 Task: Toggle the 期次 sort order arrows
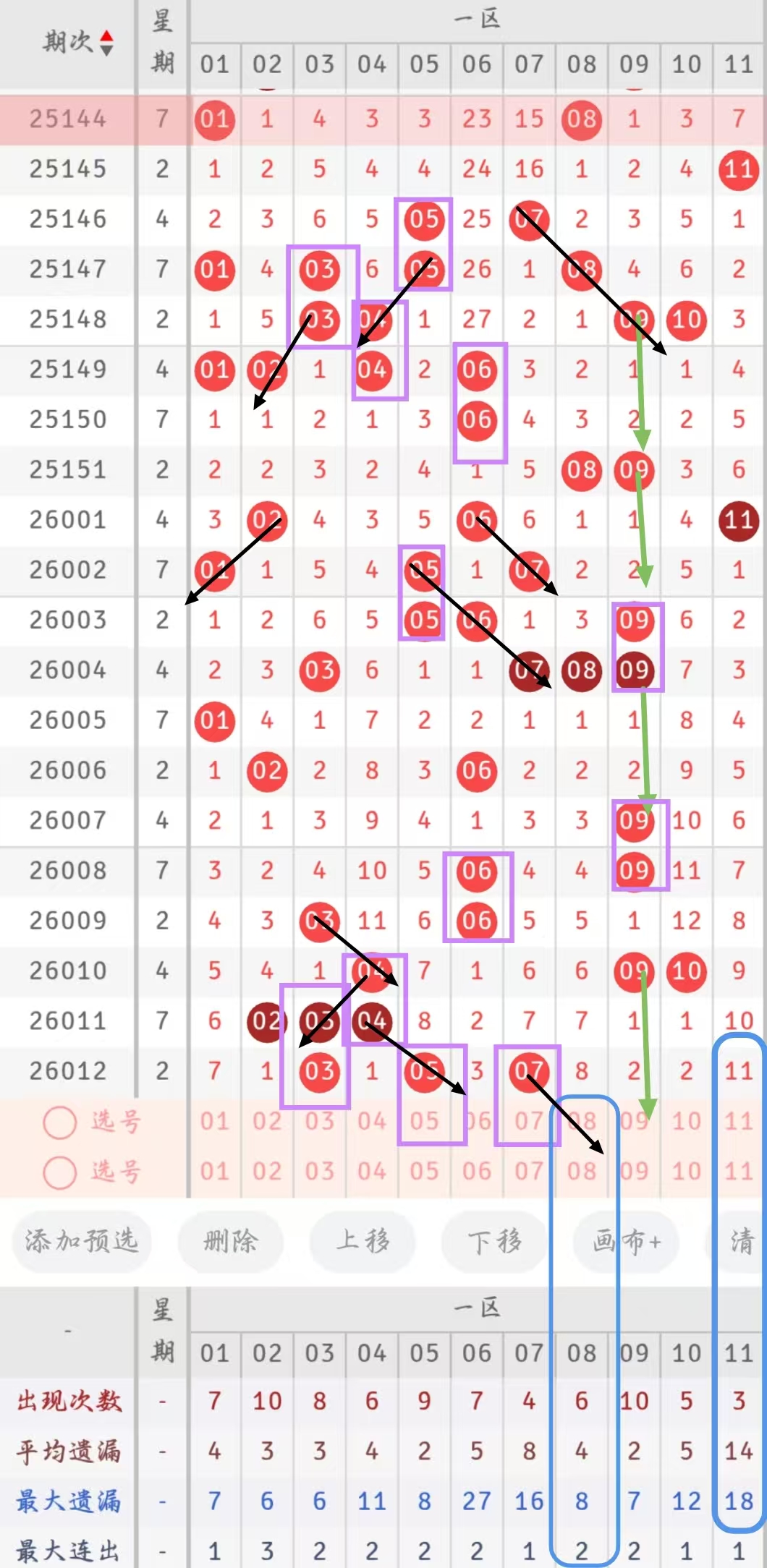(x=106, y=43)
